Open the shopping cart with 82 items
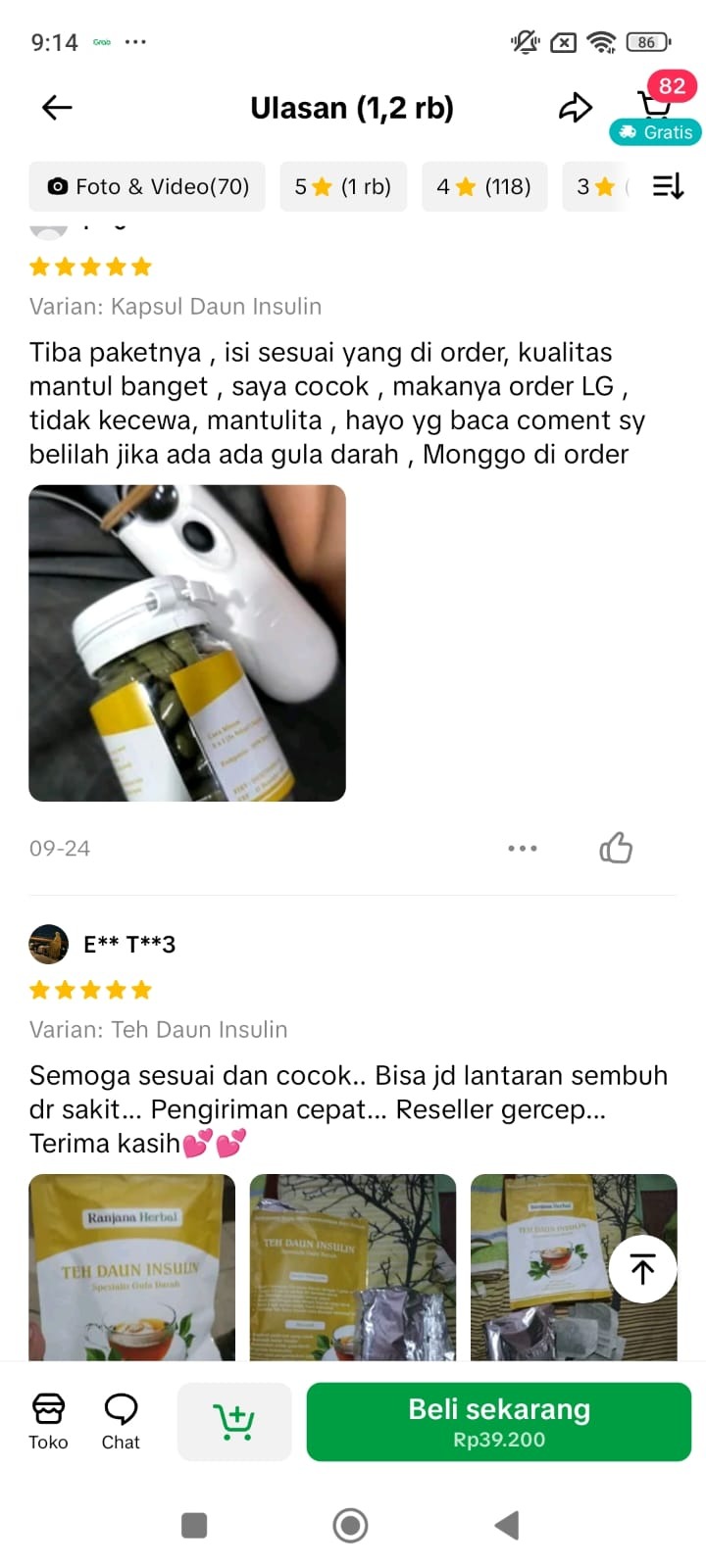The height and width of the screenshot is (1568, 706). [654, 106]
